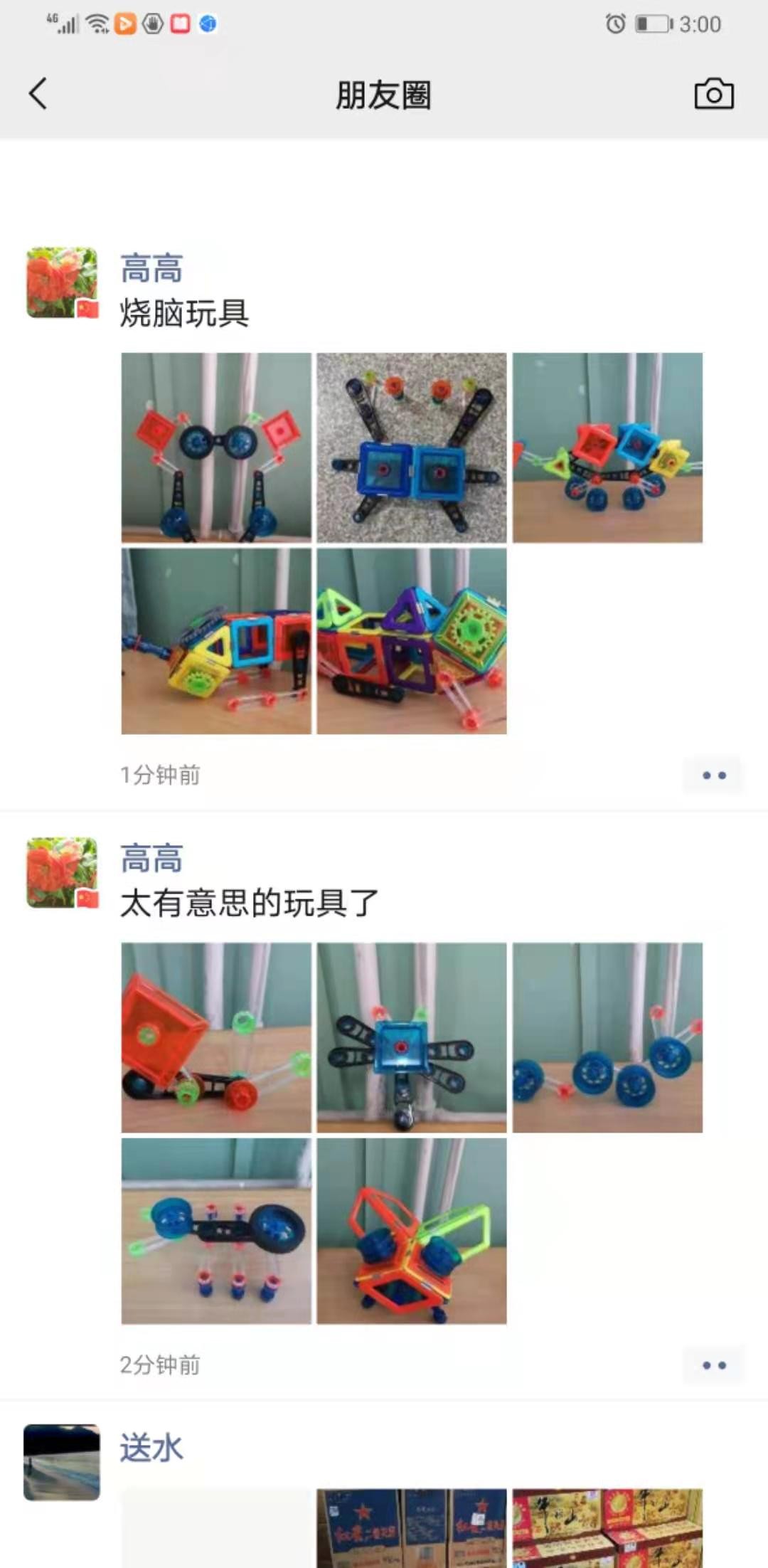View fourth photo in 烧脑玩具 post
Screen dimensions: 768x1568
(x=216, y=641)
